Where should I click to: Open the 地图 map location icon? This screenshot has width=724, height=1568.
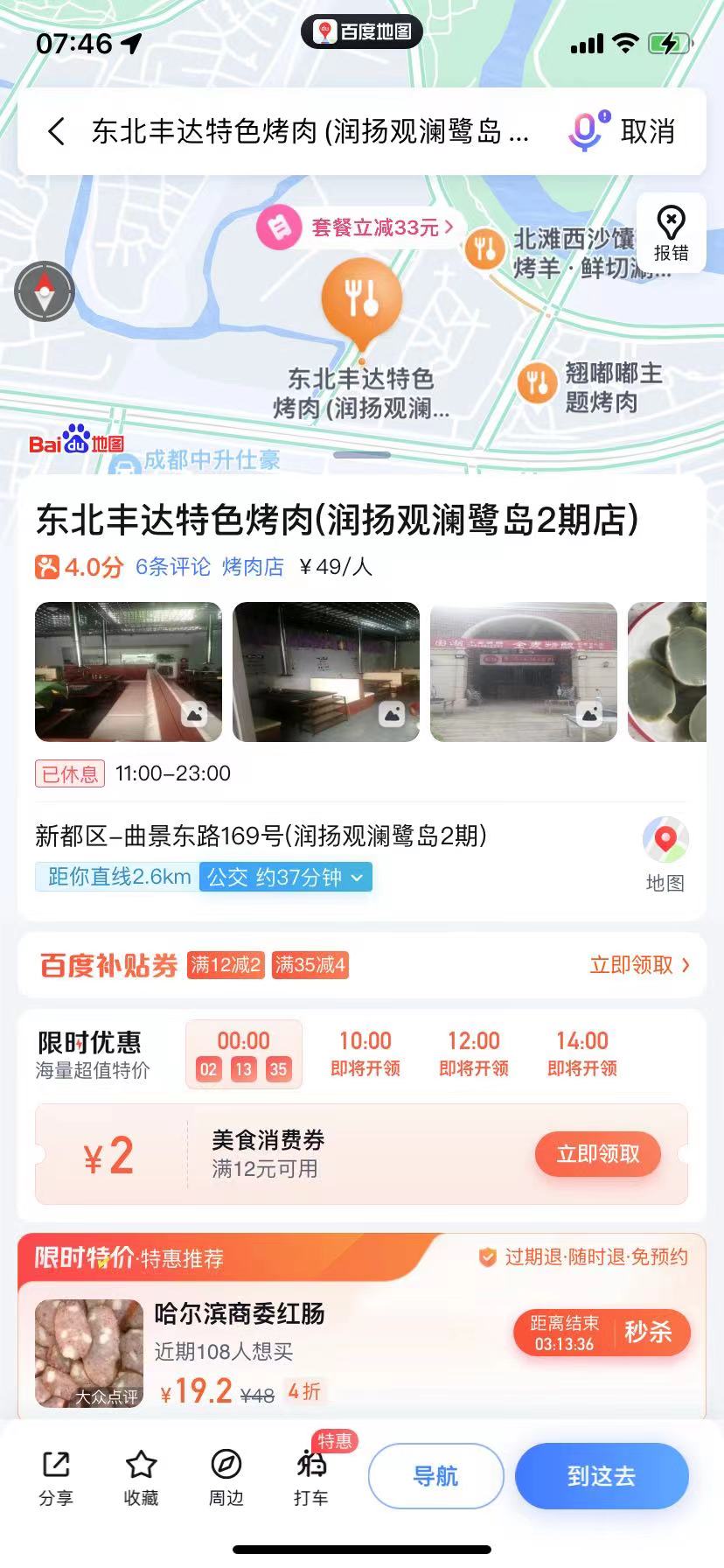[665, 853]
